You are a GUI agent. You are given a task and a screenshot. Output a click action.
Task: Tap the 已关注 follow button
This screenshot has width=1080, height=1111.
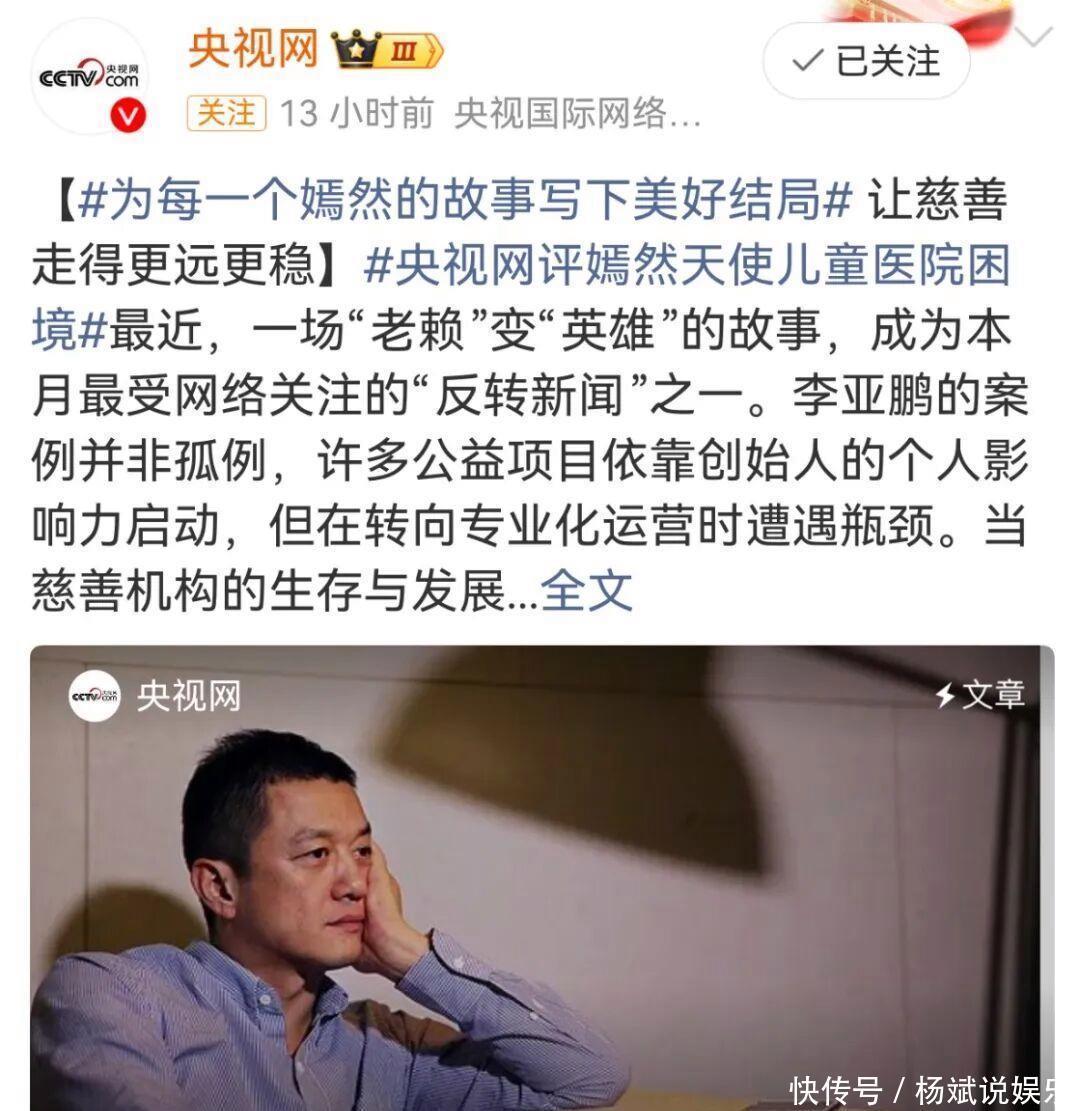pos(866,61)
